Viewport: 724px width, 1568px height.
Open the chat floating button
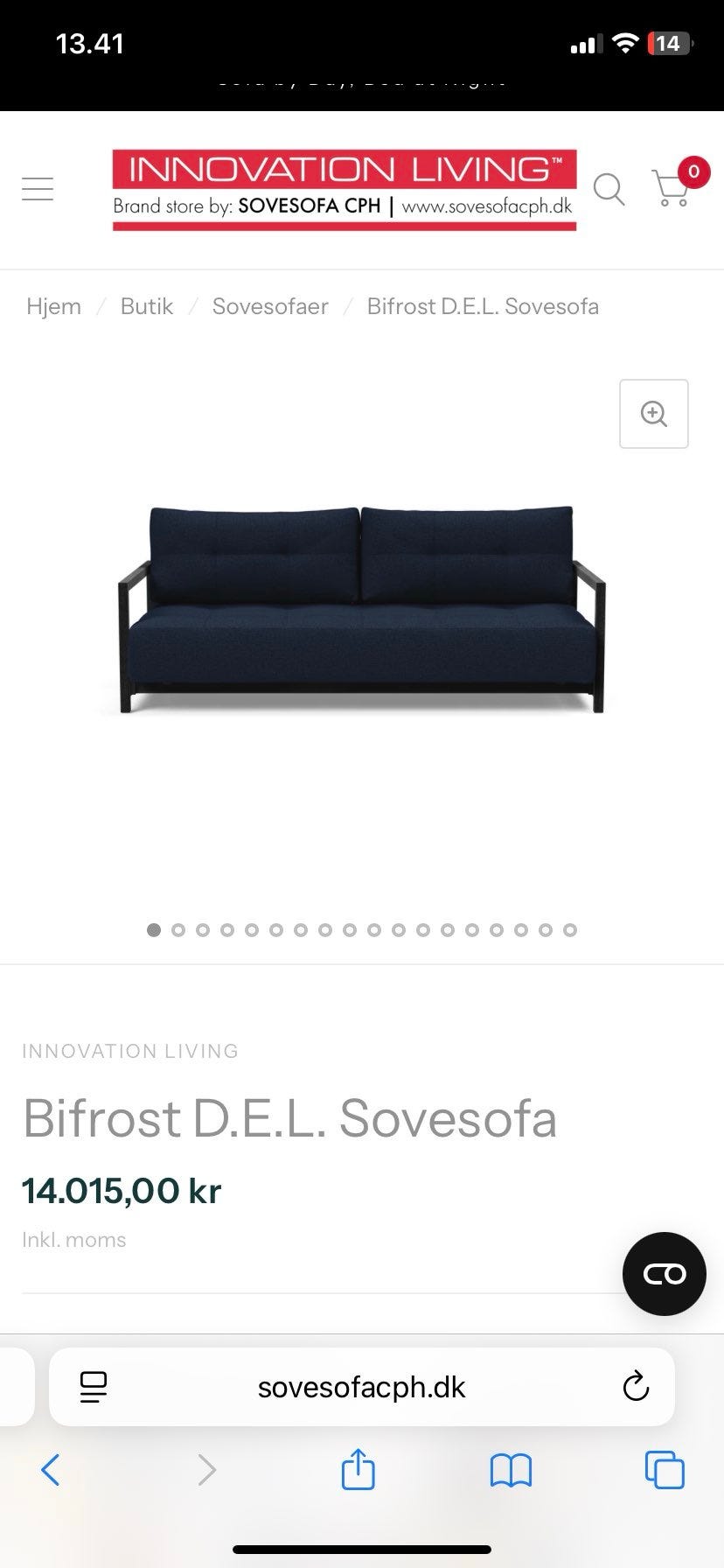pyautogui.click(x=664, y=1274)
